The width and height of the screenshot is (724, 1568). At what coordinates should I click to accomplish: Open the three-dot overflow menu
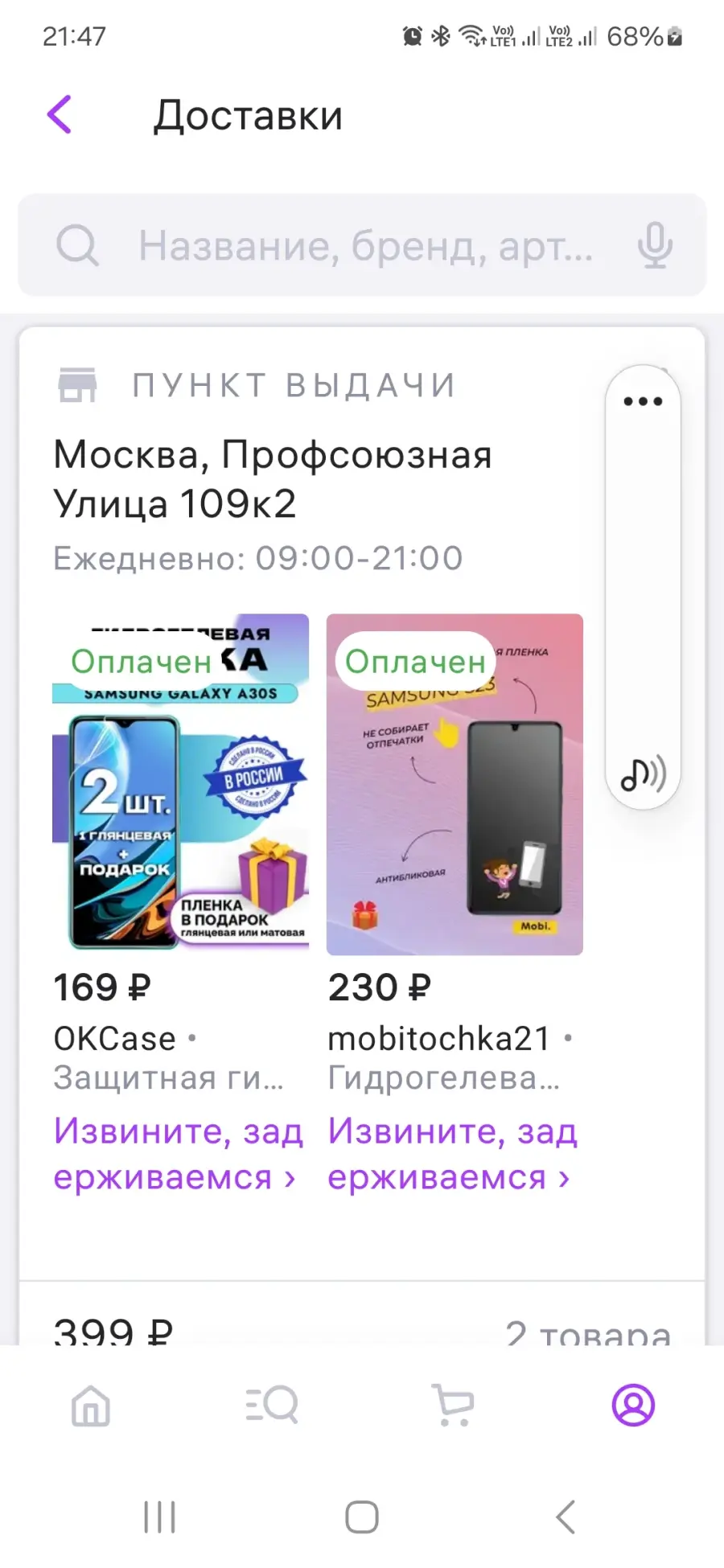tap(643, 401)
